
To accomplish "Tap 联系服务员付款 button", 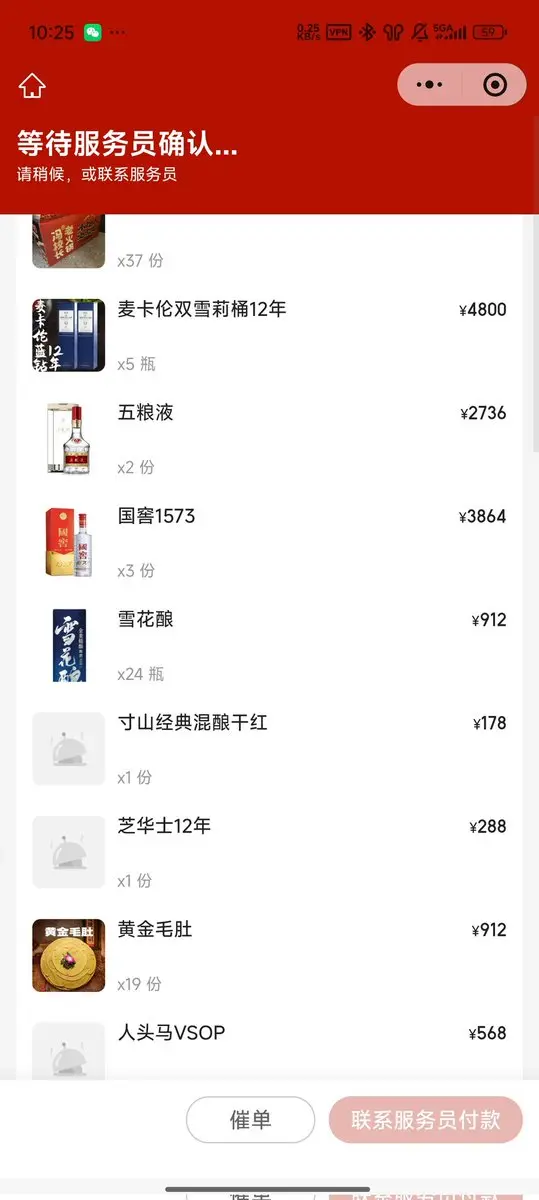I will 426,1120.
